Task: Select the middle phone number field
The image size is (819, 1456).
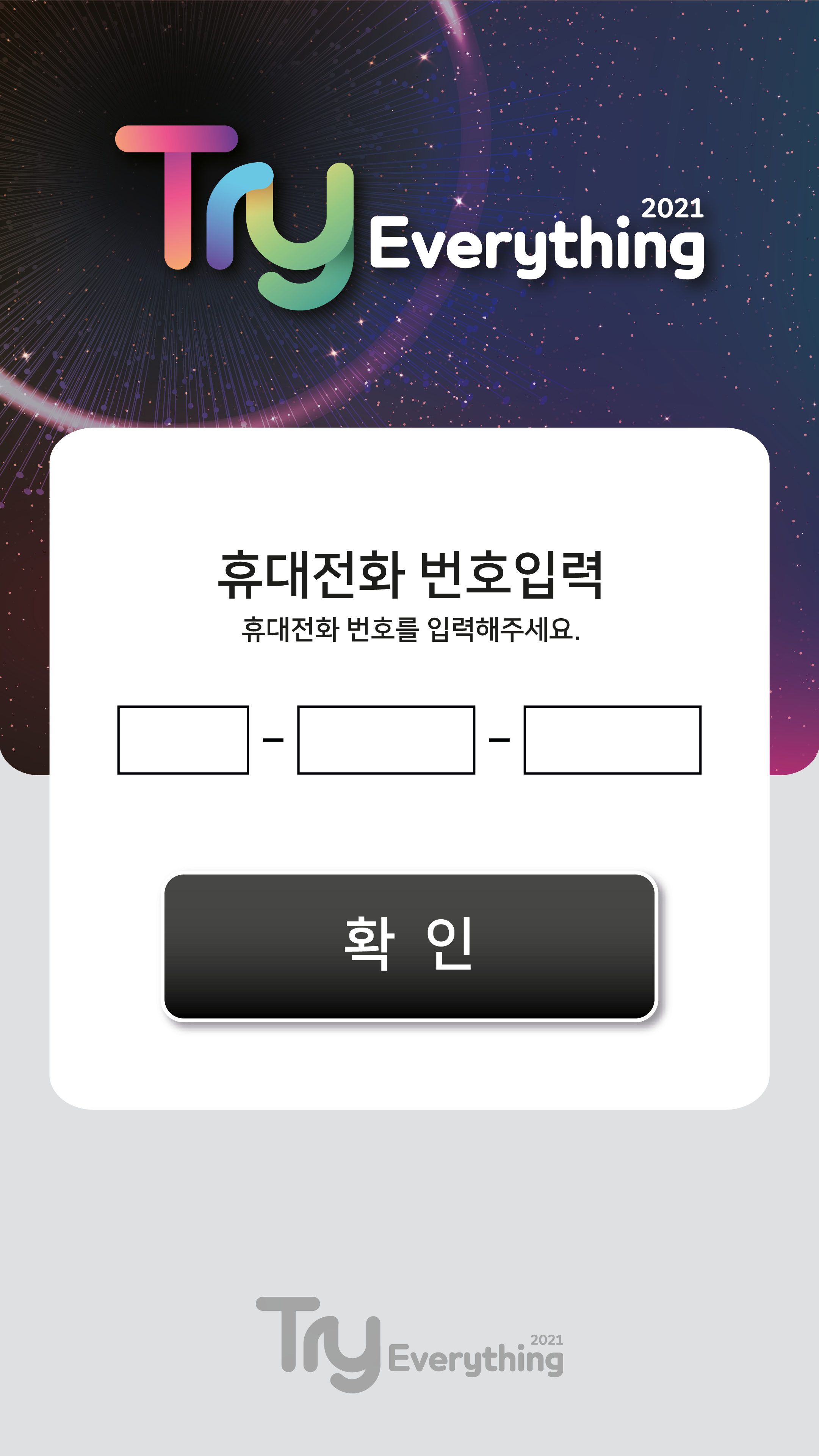Action: pyautogui.click(x=386, y=739)
